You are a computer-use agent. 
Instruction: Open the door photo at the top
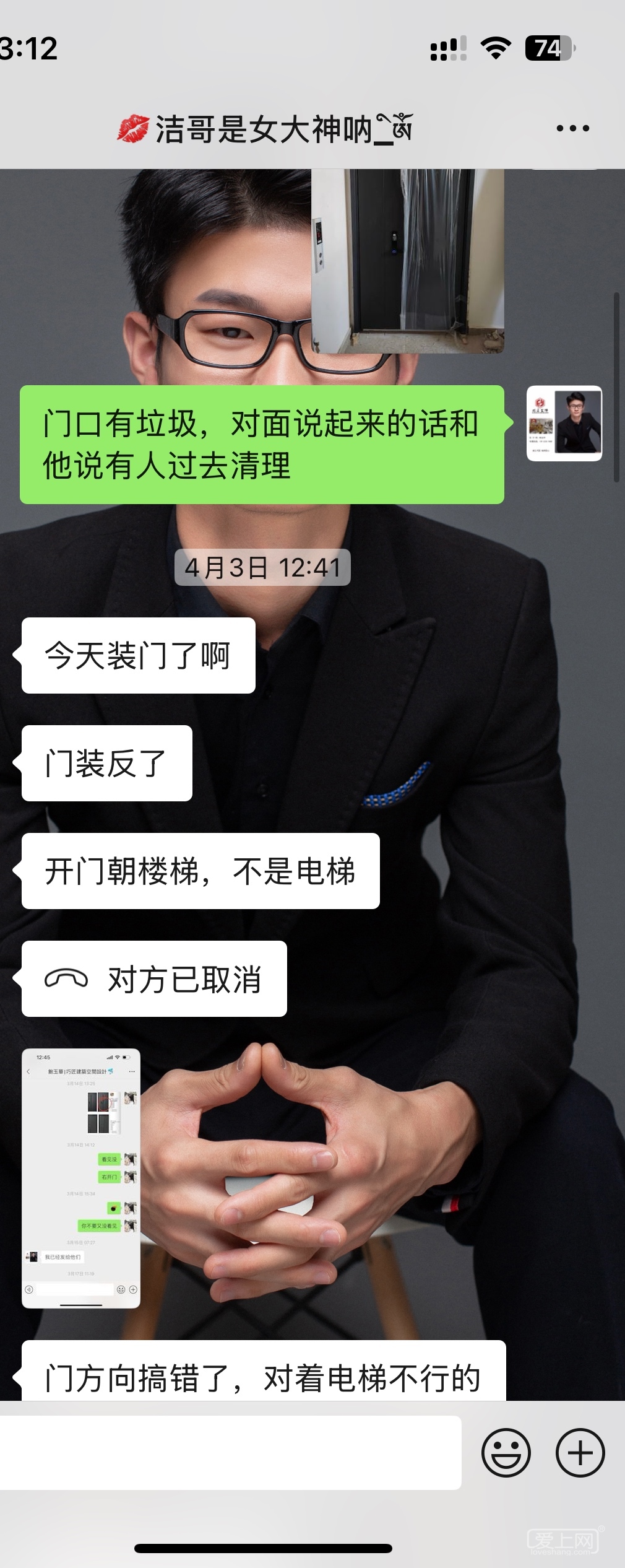[407, 260]
